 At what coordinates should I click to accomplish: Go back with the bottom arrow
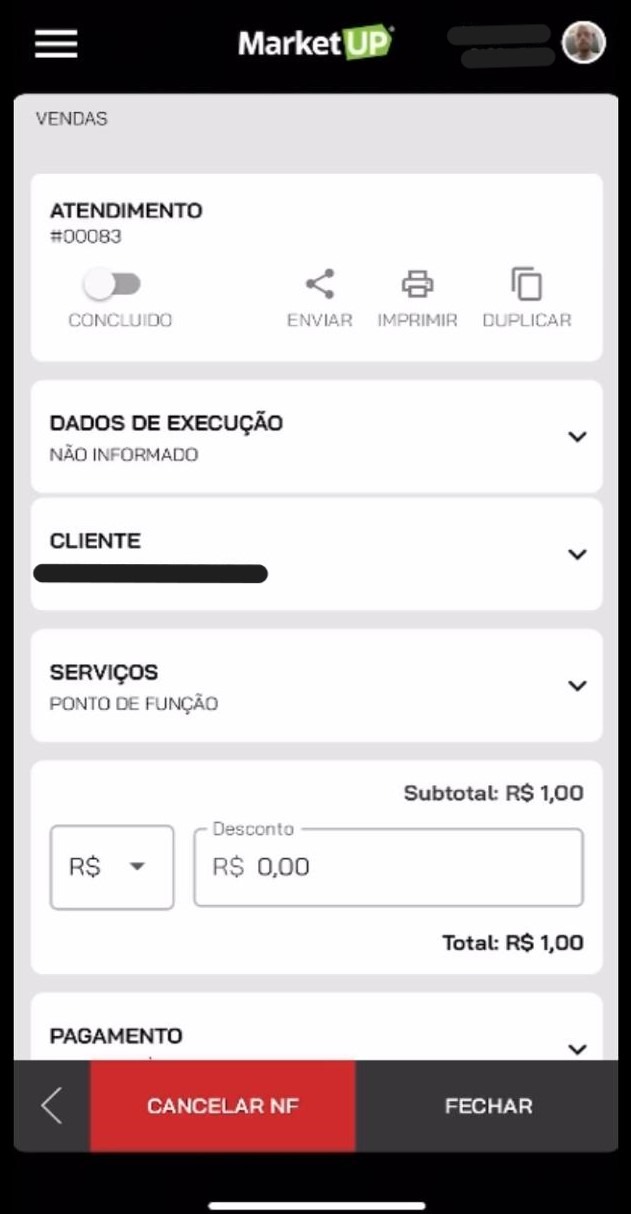point(52,1106)
